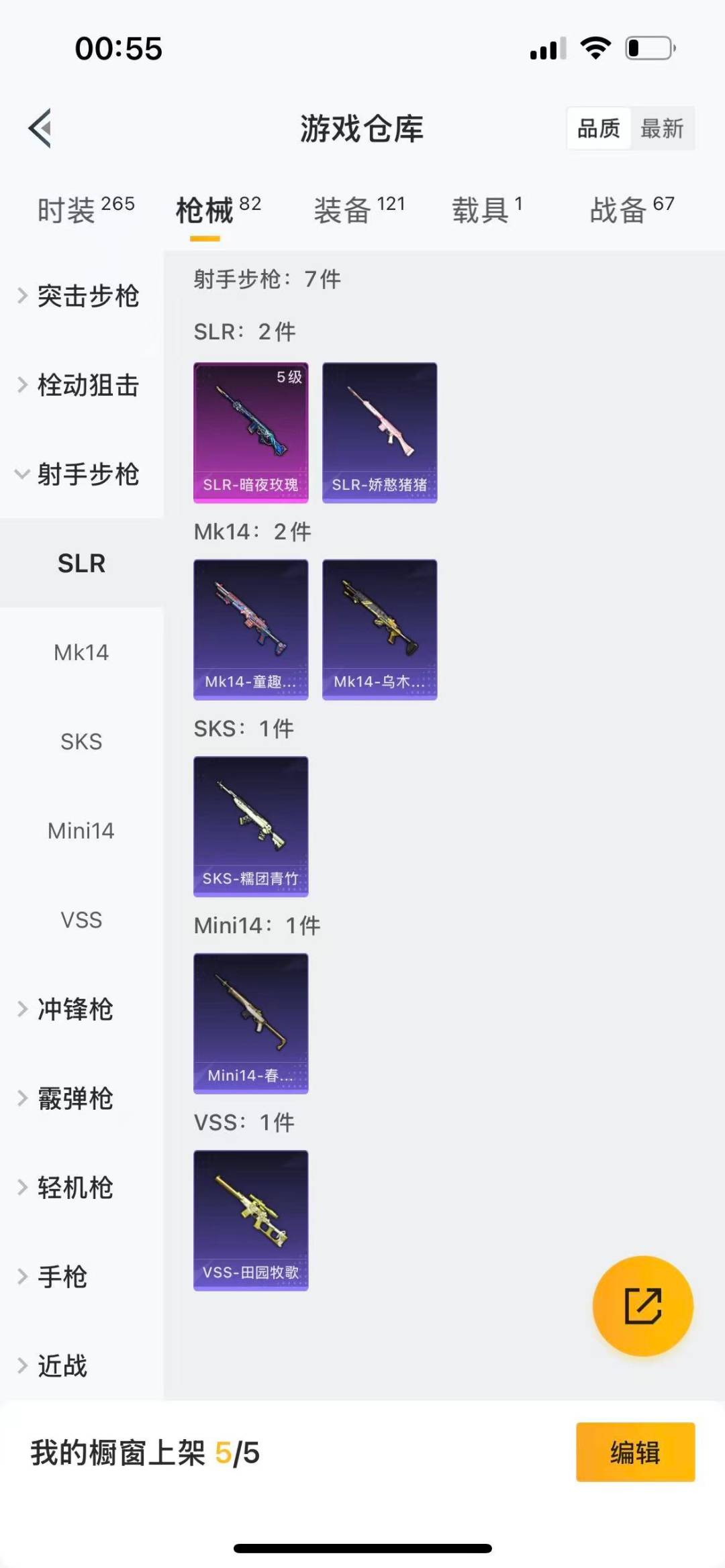Go back from the 游戏仓库 screen
725x1568 pixels.
tap(40, 127)
